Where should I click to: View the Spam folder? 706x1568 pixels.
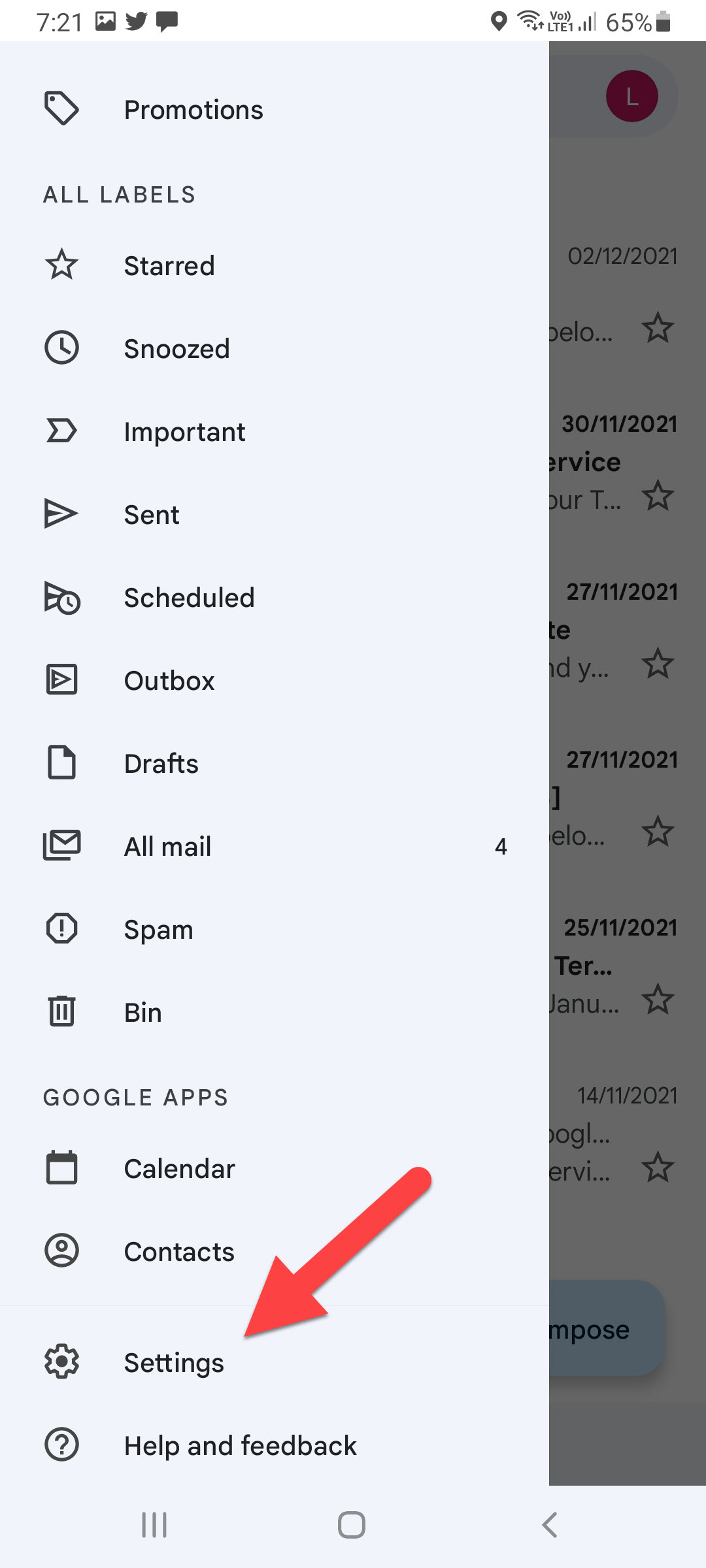click(158, 930)
